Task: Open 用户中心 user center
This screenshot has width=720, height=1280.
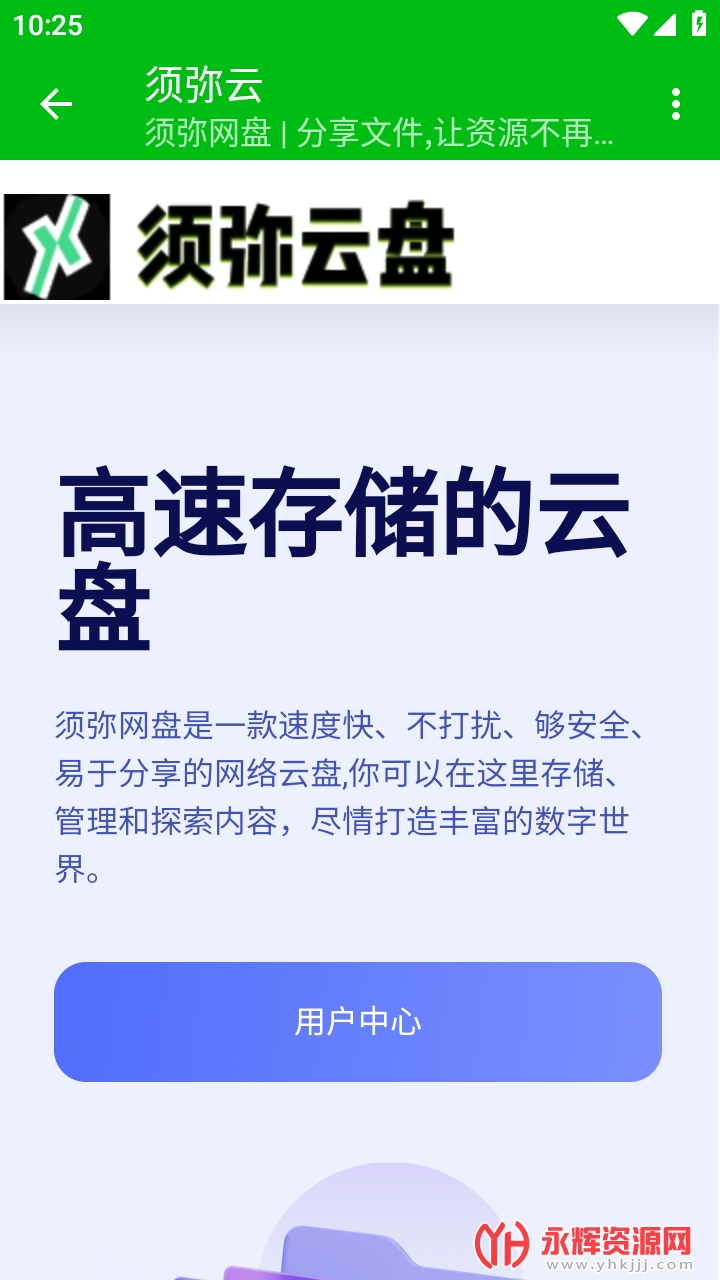Action: 358,1021
